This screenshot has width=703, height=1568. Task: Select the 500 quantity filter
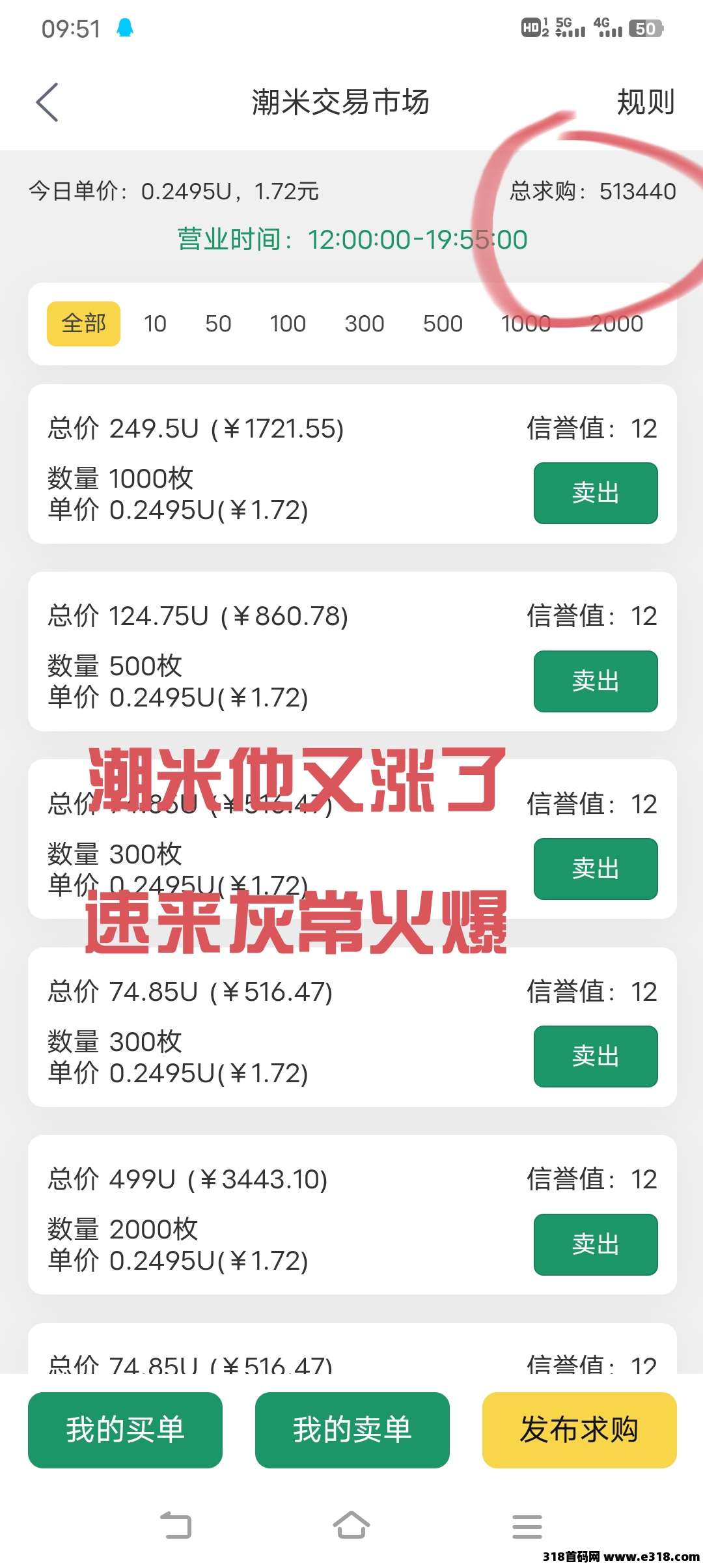pos(442,324)
